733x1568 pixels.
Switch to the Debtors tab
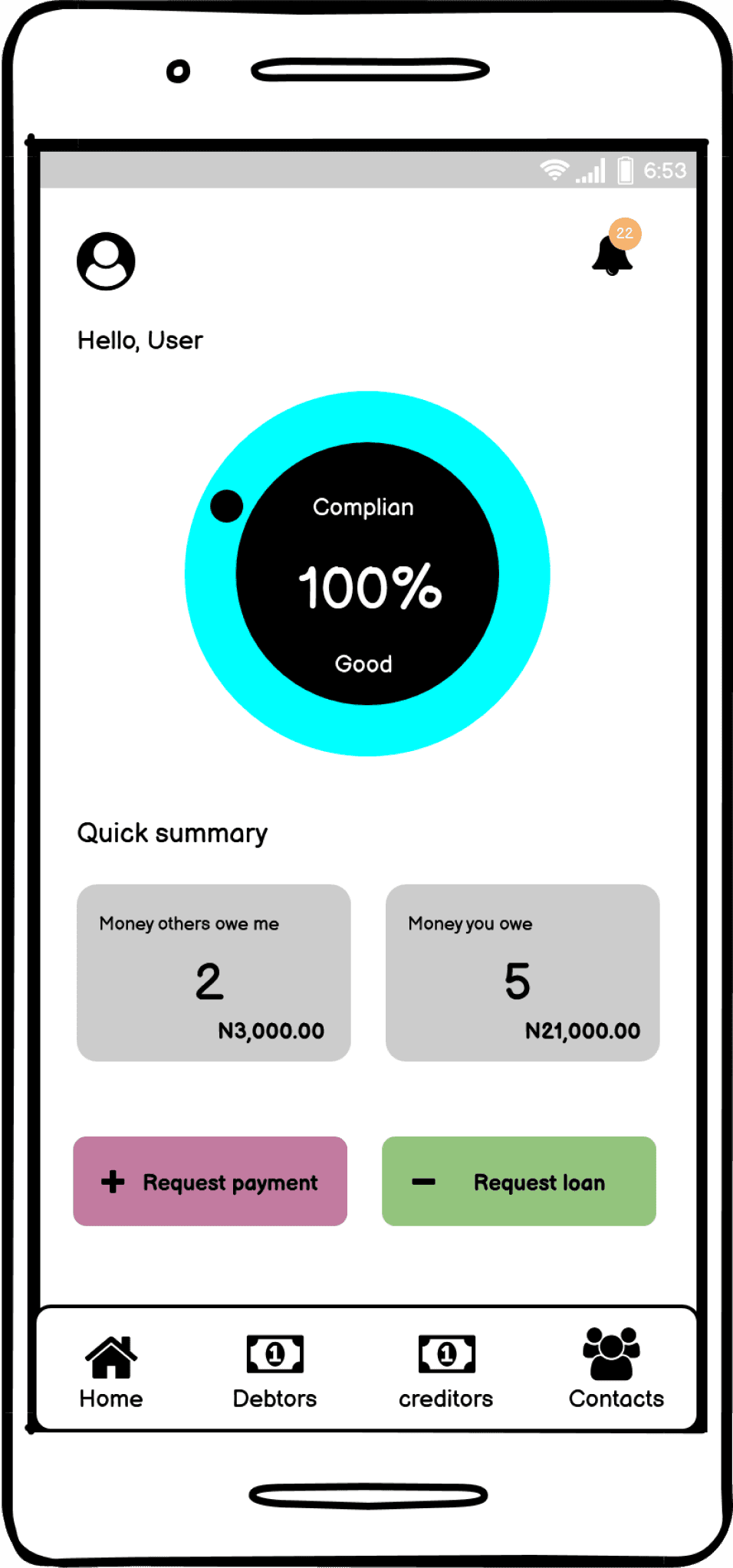(274, 1372)
